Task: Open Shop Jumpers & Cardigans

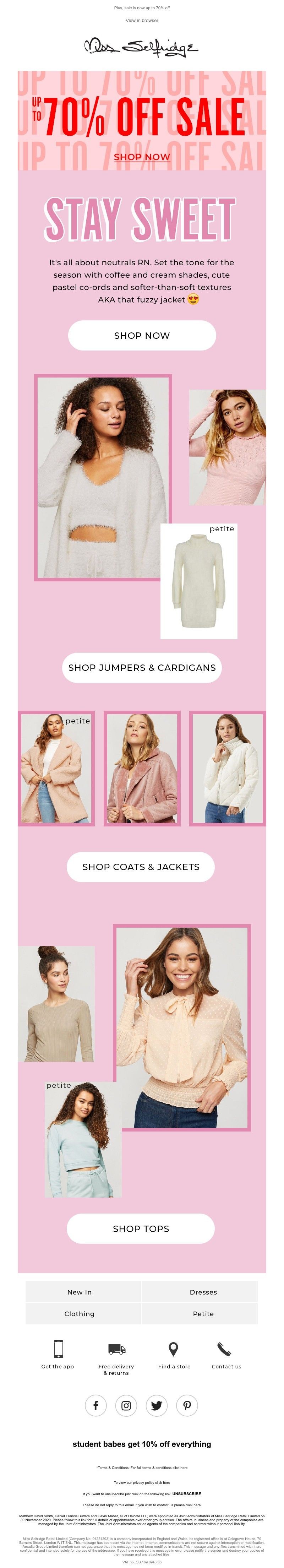Action: click(x=142, y=667)
